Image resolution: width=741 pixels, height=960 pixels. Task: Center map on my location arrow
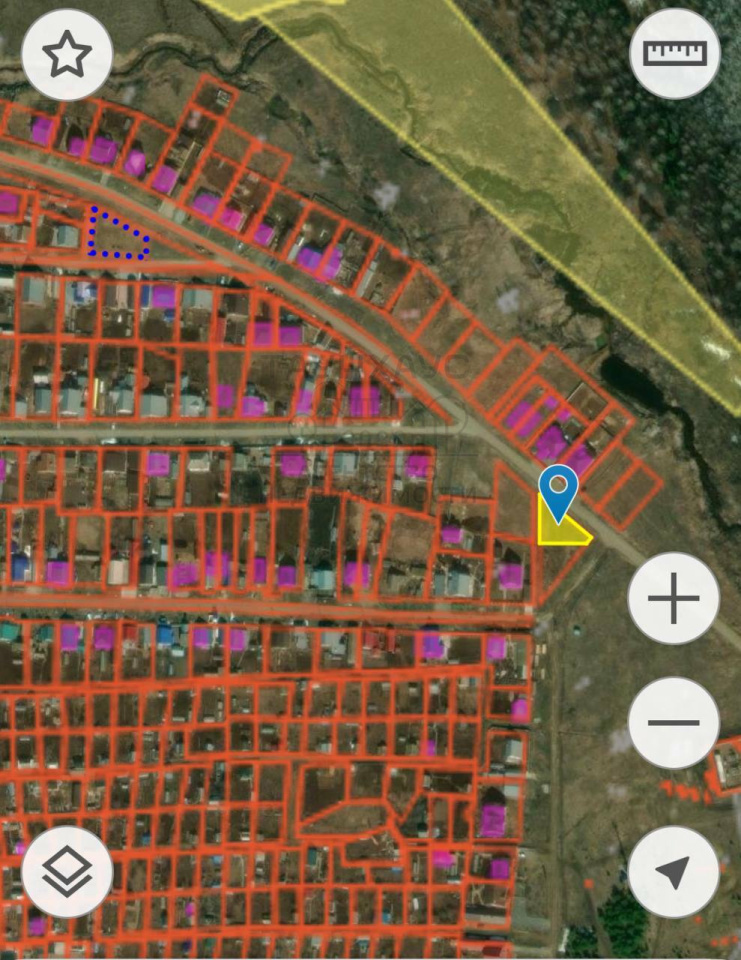(673, 871)
